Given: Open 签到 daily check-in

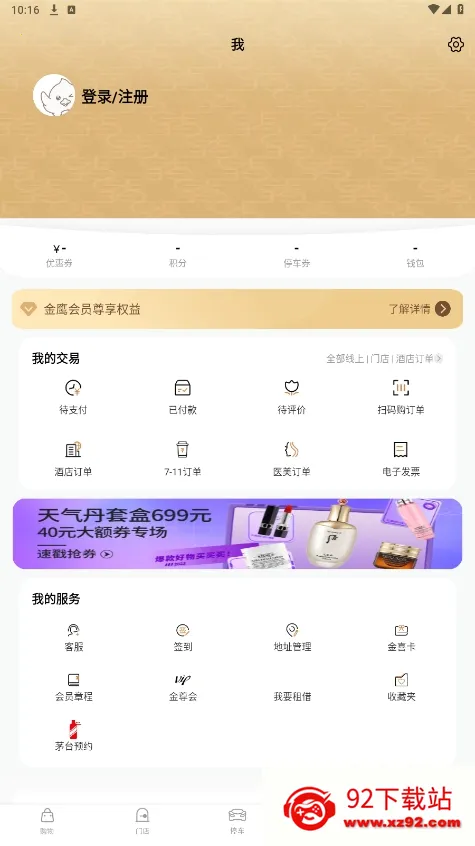Looking at the screenshot, I should pos(182,637).
